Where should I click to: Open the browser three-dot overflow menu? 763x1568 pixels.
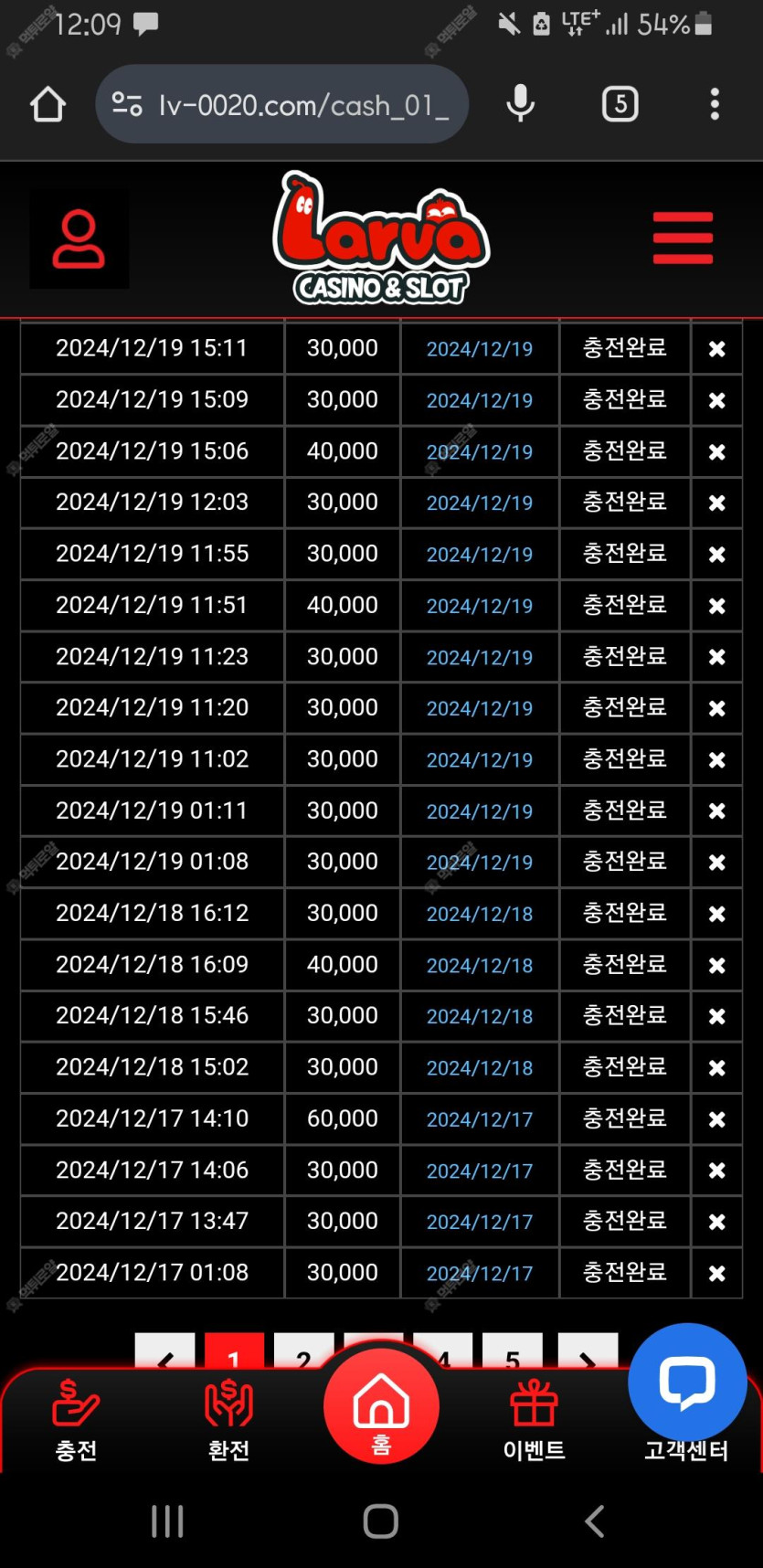(x=715, y=104)
